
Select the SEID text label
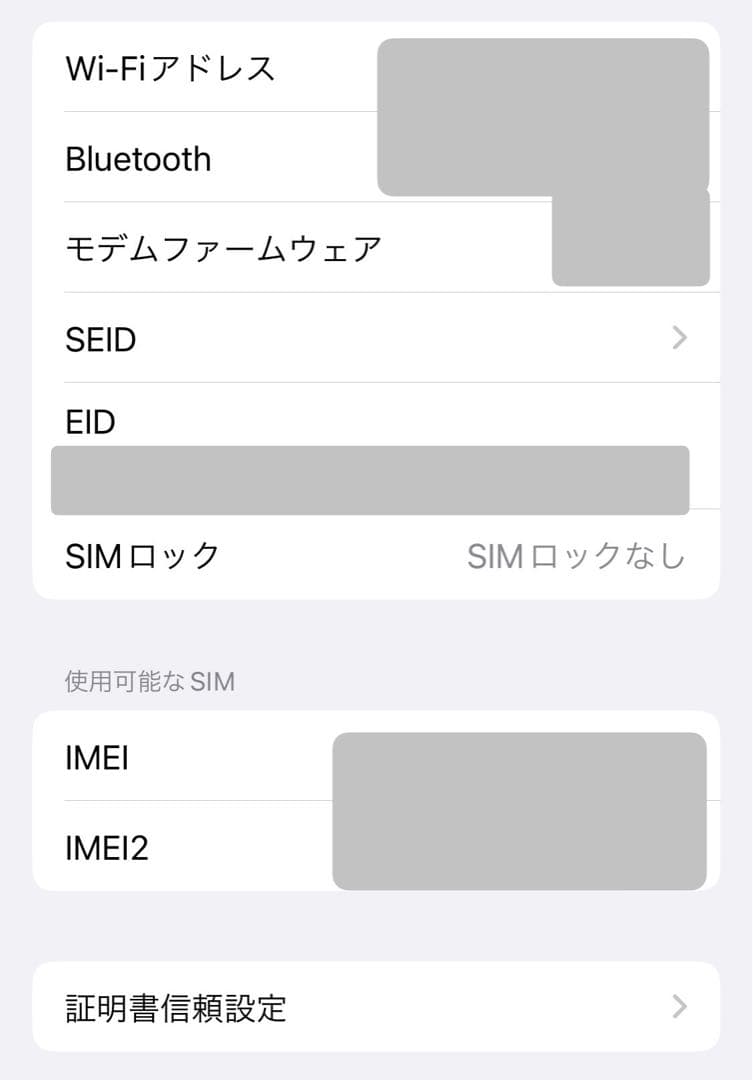point(101,339)
